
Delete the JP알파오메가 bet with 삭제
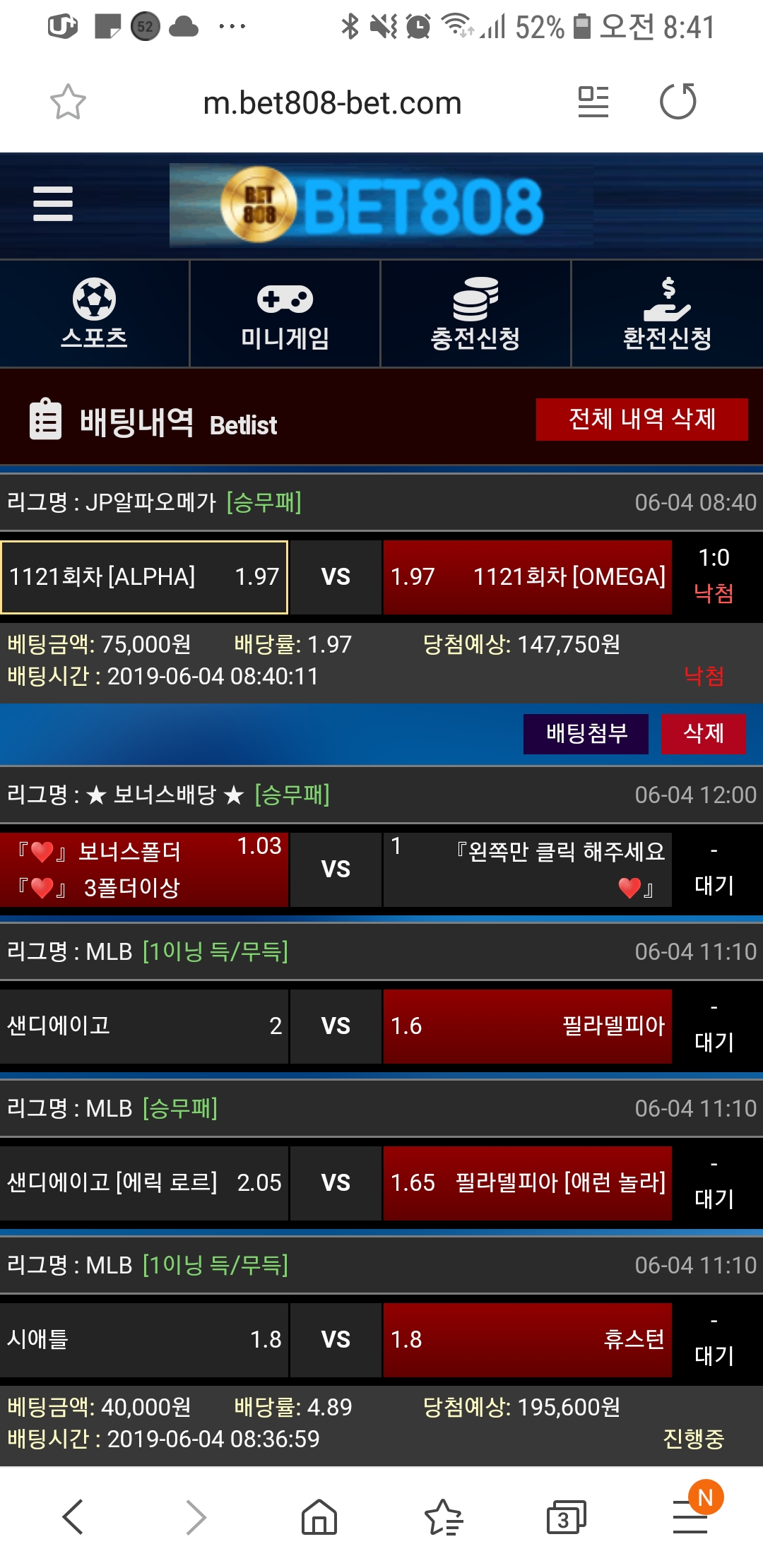click(x=703, y=734)
